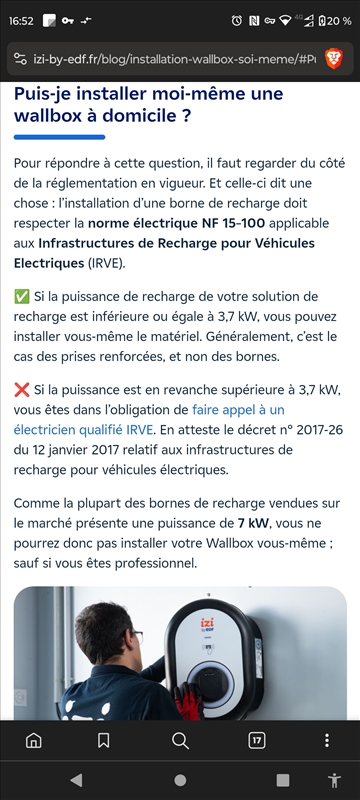Open site settings icon in address bar
Viewport: 360px width, 800px height.
pyautogui.click(x=20, y=59)
